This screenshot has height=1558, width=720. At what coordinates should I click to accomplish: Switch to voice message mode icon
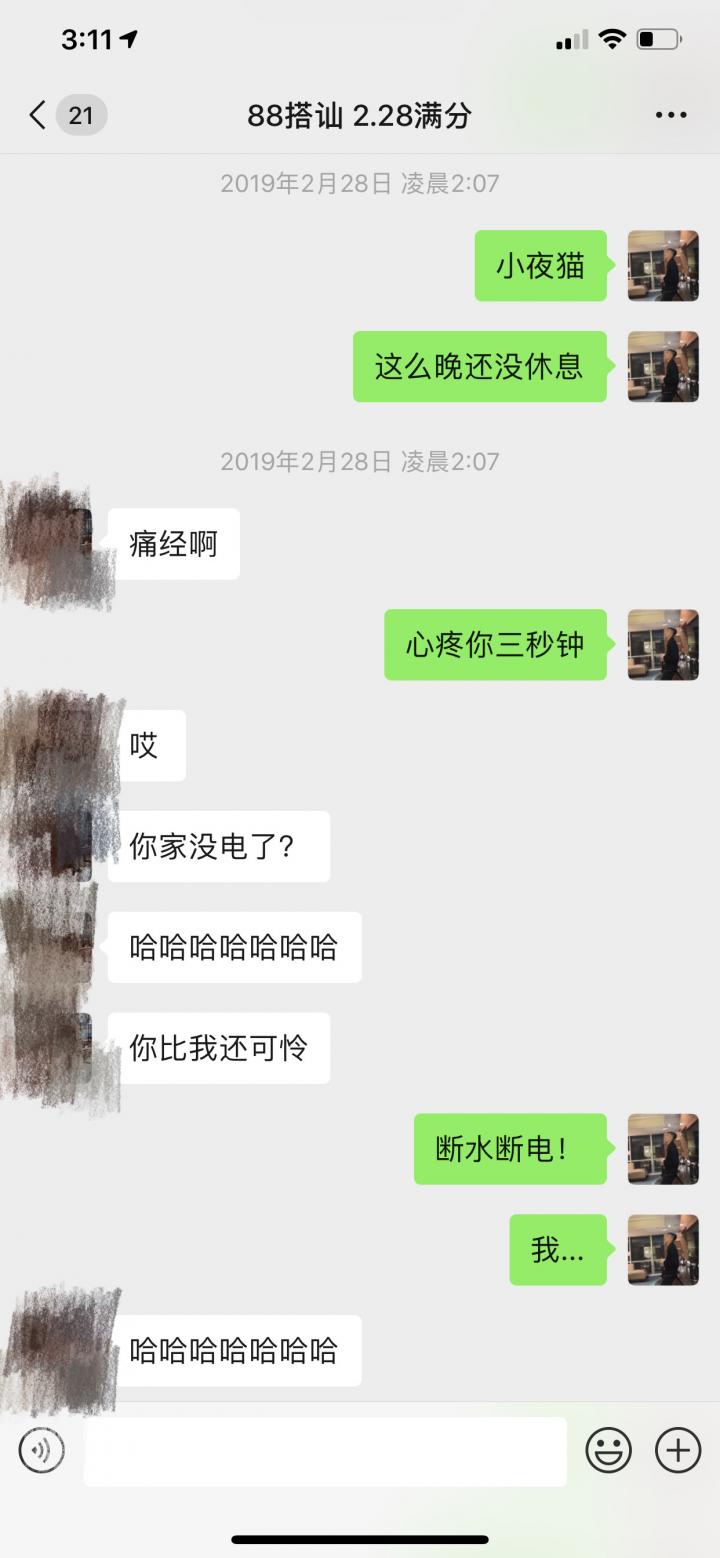(41, 1450)
